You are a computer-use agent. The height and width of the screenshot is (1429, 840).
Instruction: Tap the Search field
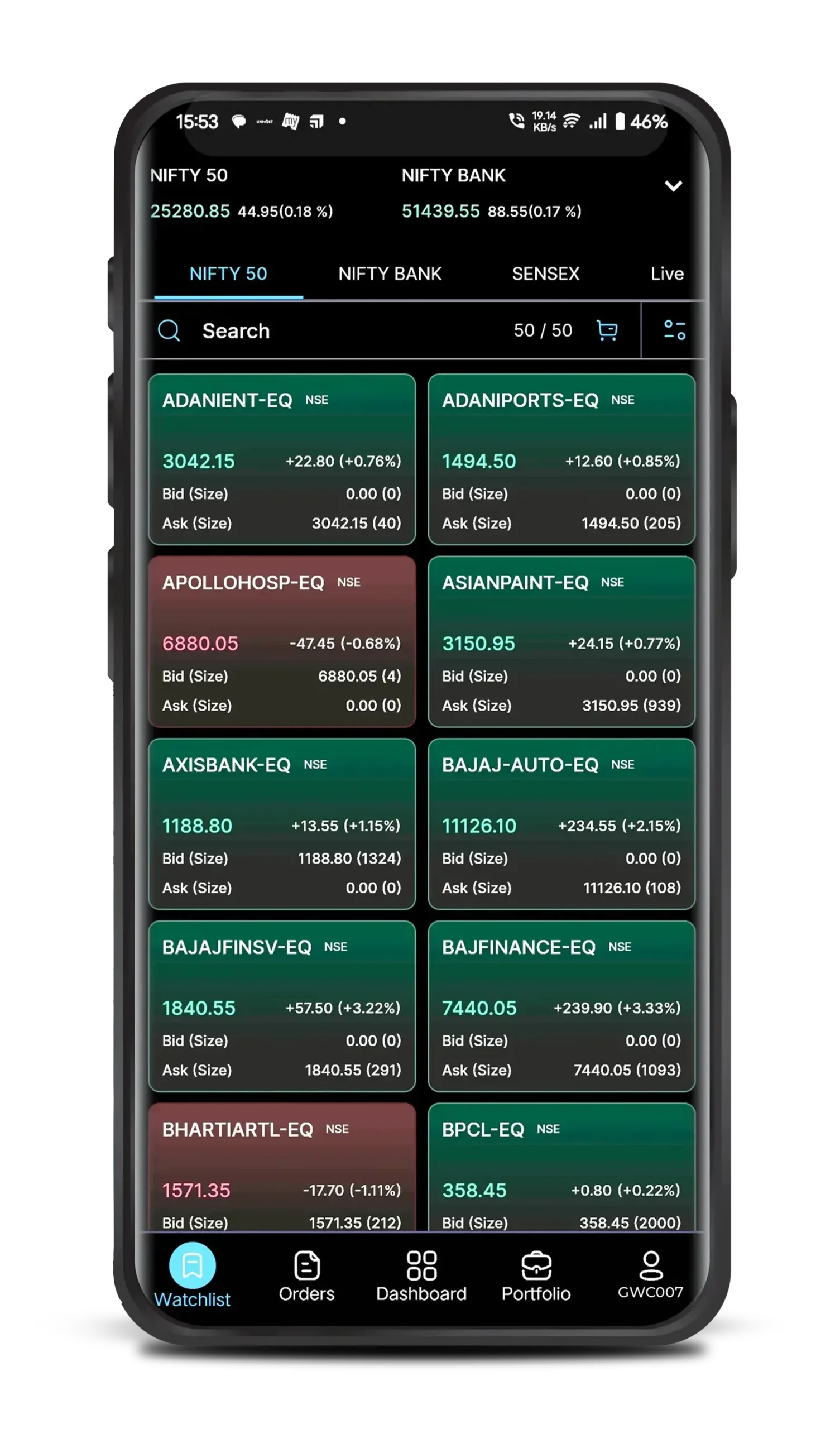tap(236, 330)
